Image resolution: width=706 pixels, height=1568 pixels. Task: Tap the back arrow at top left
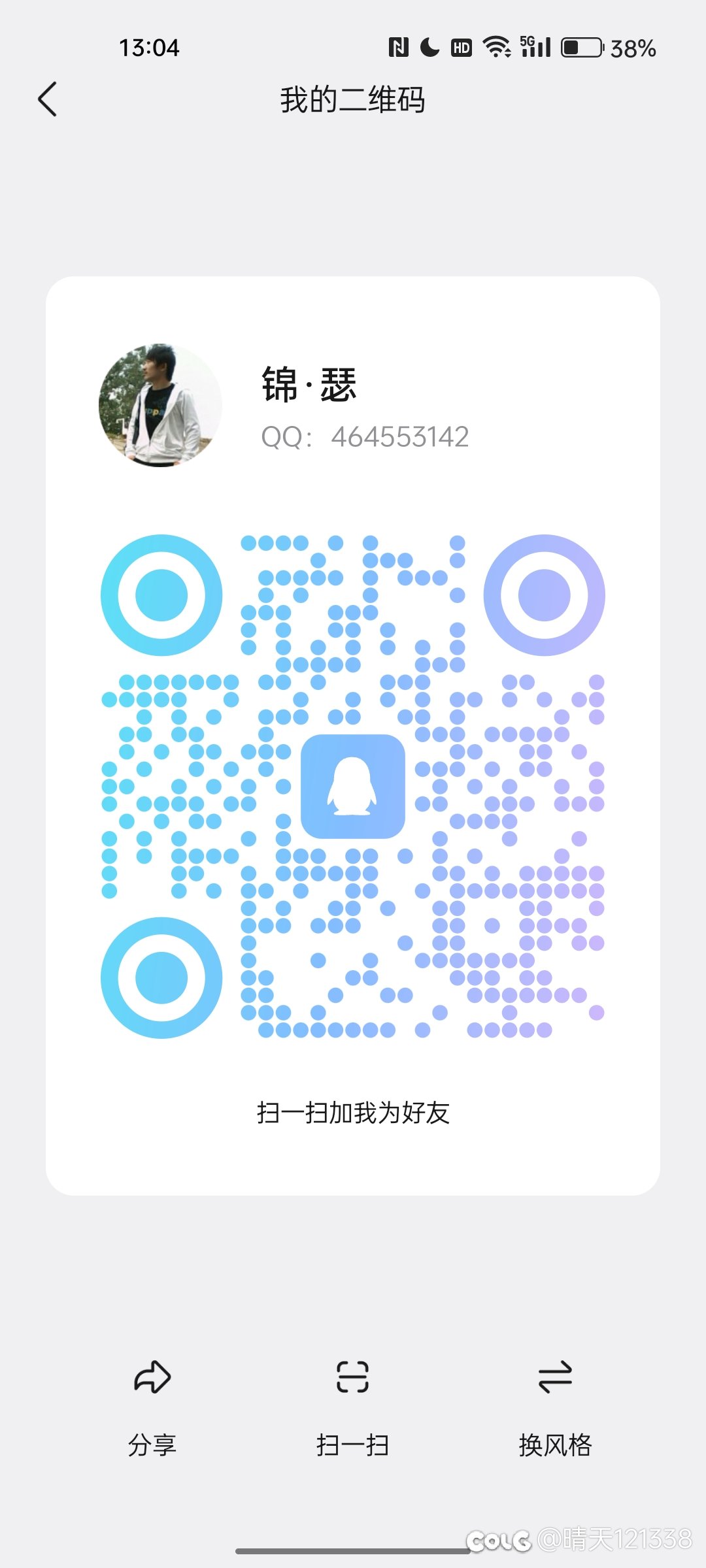(46, 99)
